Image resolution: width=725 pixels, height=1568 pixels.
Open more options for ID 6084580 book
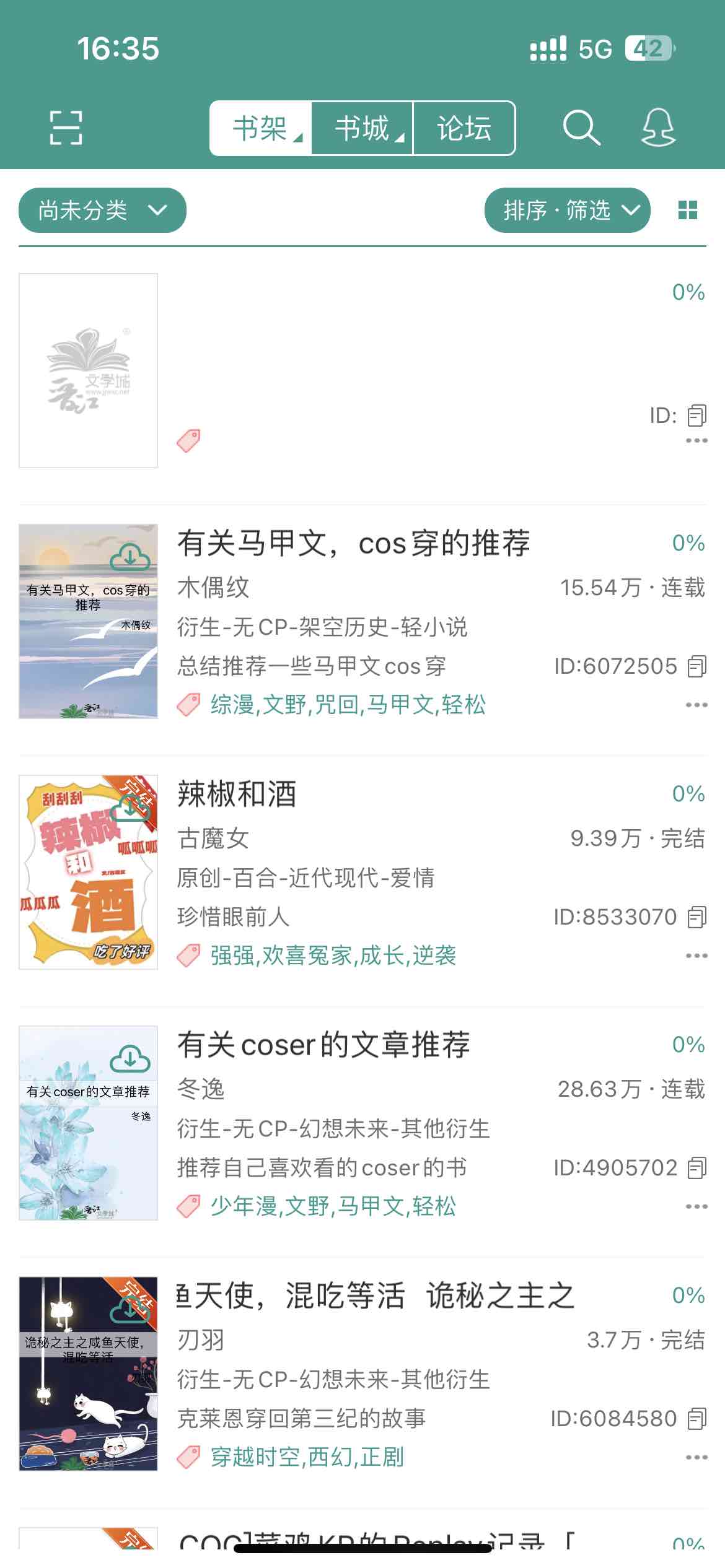[x=696, y=1457]
